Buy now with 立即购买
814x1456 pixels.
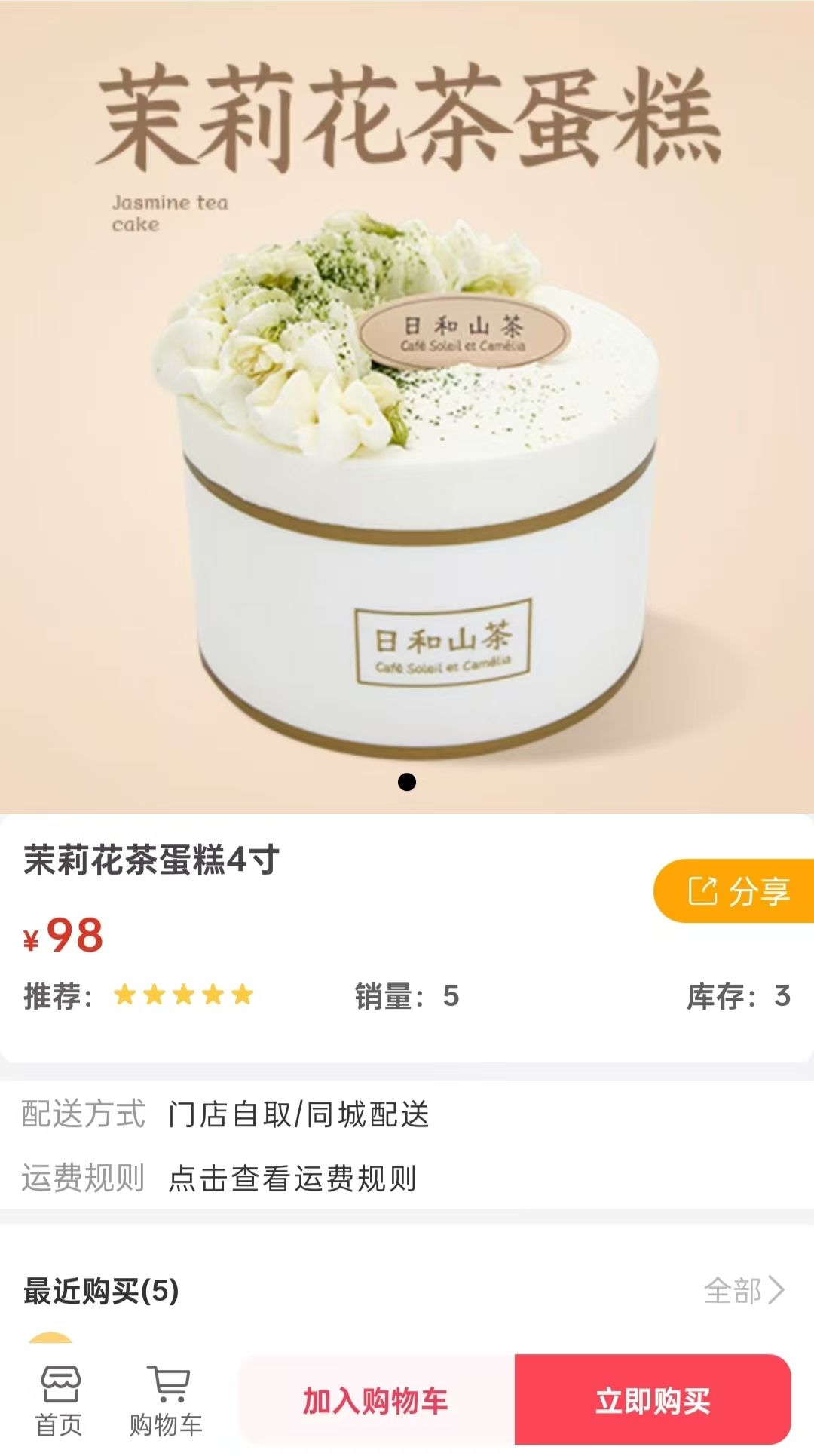[653, 1401]
